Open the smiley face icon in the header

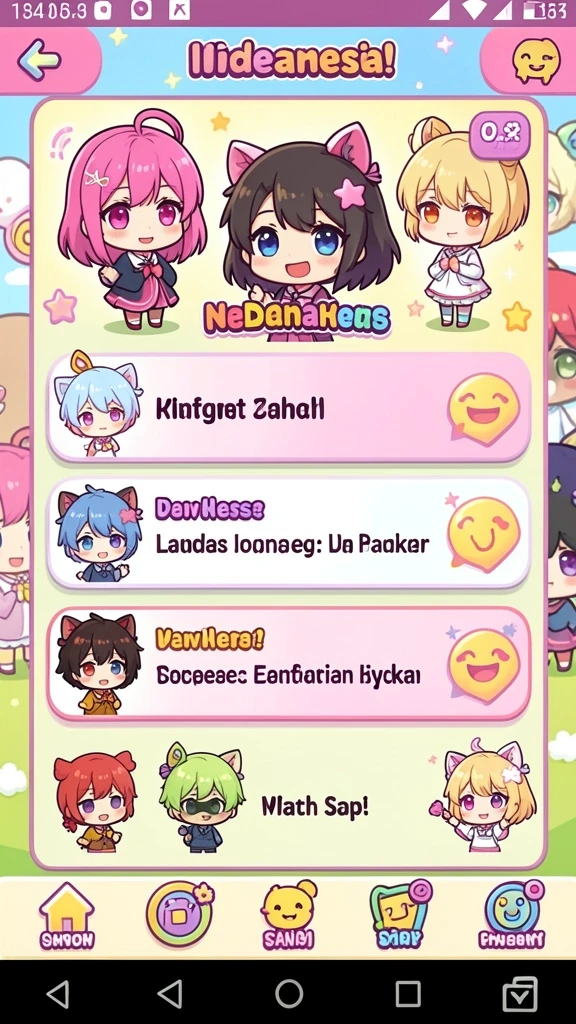pyautogui.click(x=536, y=61)
